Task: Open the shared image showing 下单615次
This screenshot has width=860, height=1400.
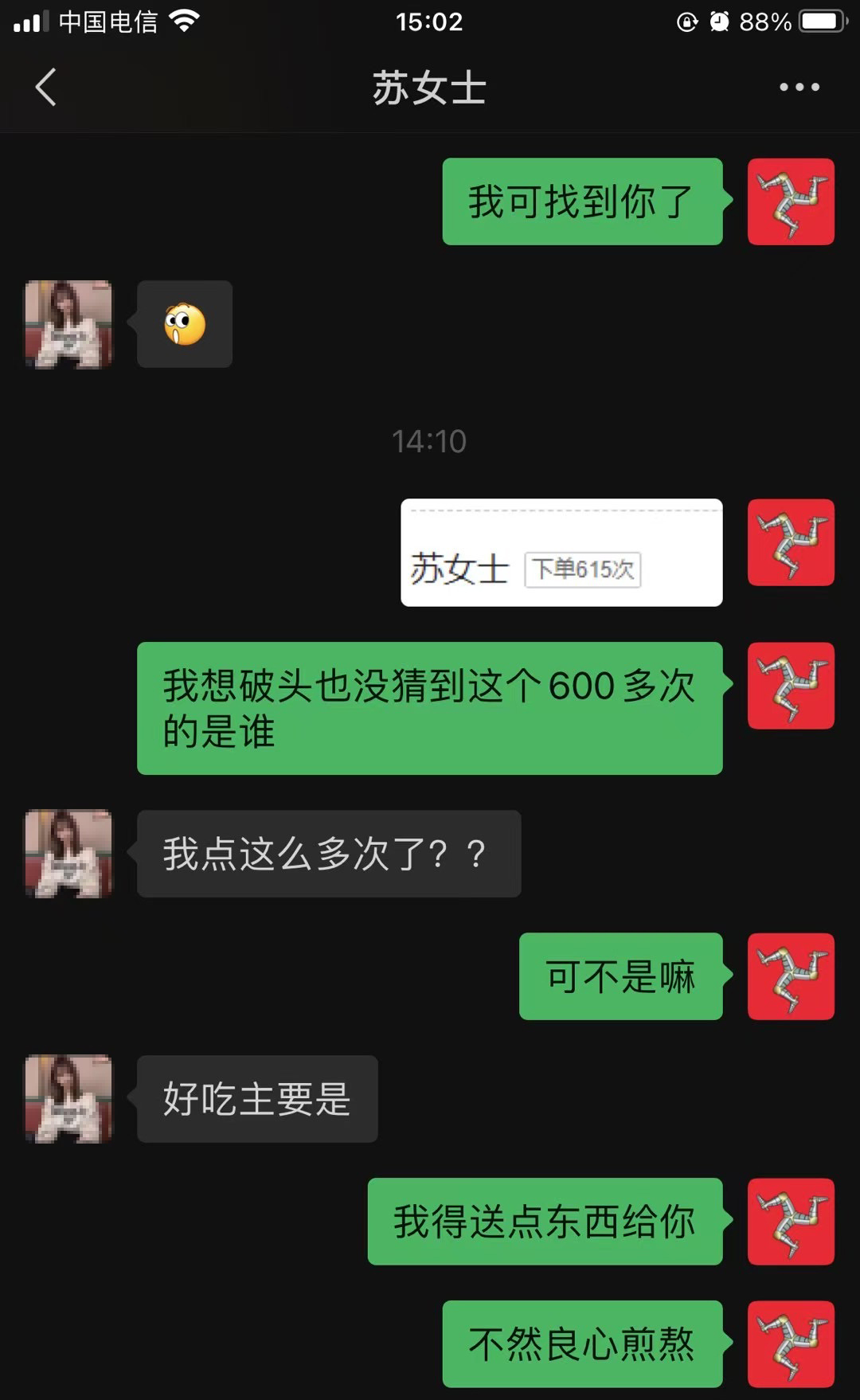Action: [x=561, y=553]
